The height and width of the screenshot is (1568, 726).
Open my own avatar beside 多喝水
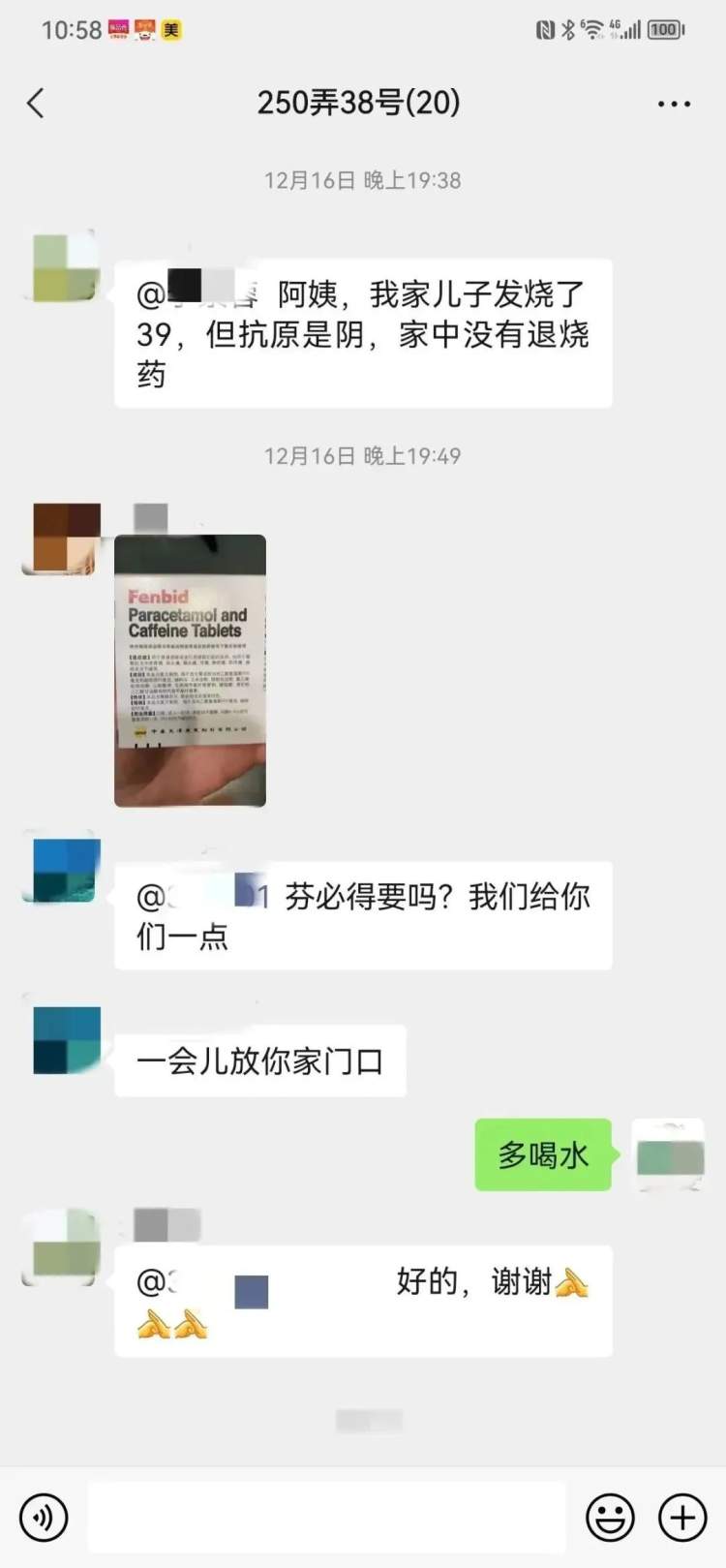coord(670,1154)
